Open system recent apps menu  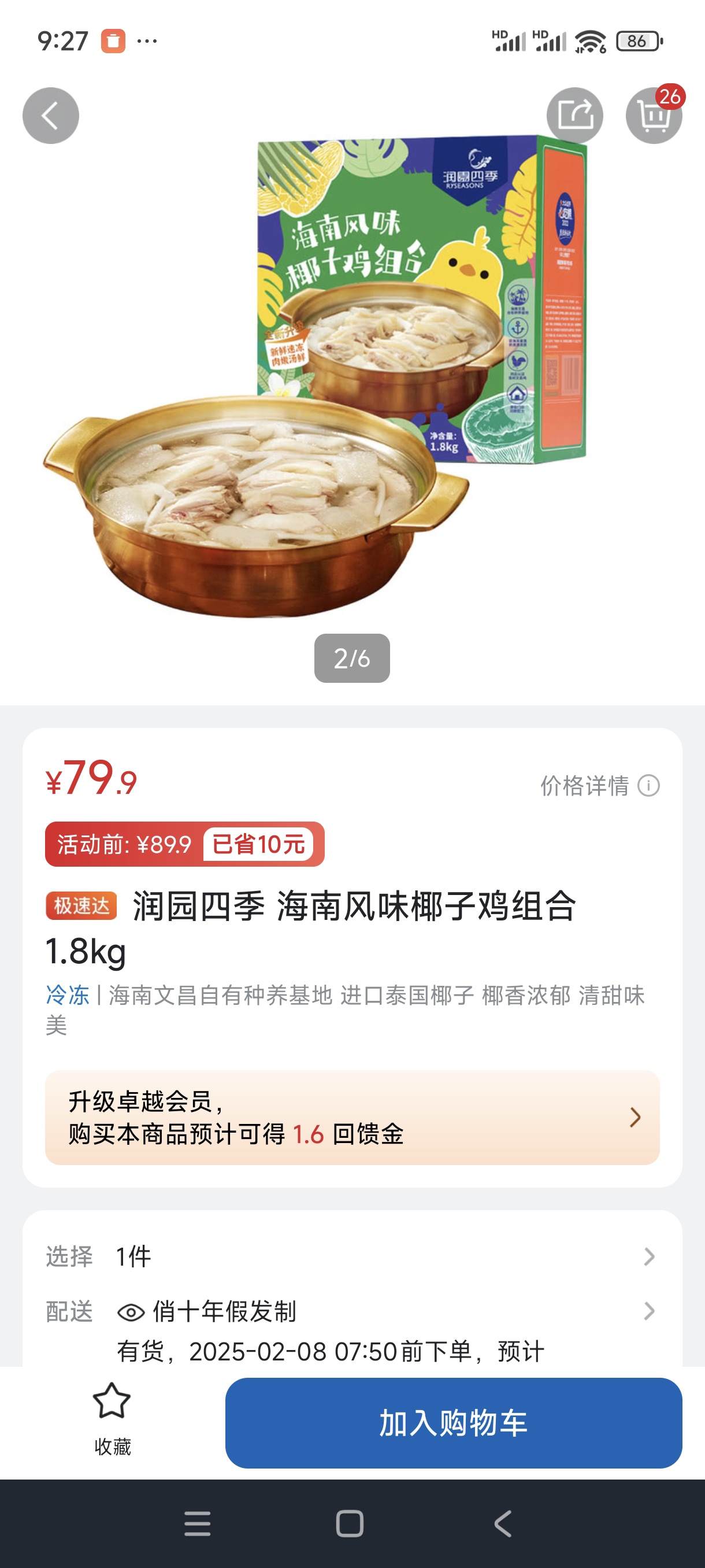pyautogui.click(x=198, y=1524)
